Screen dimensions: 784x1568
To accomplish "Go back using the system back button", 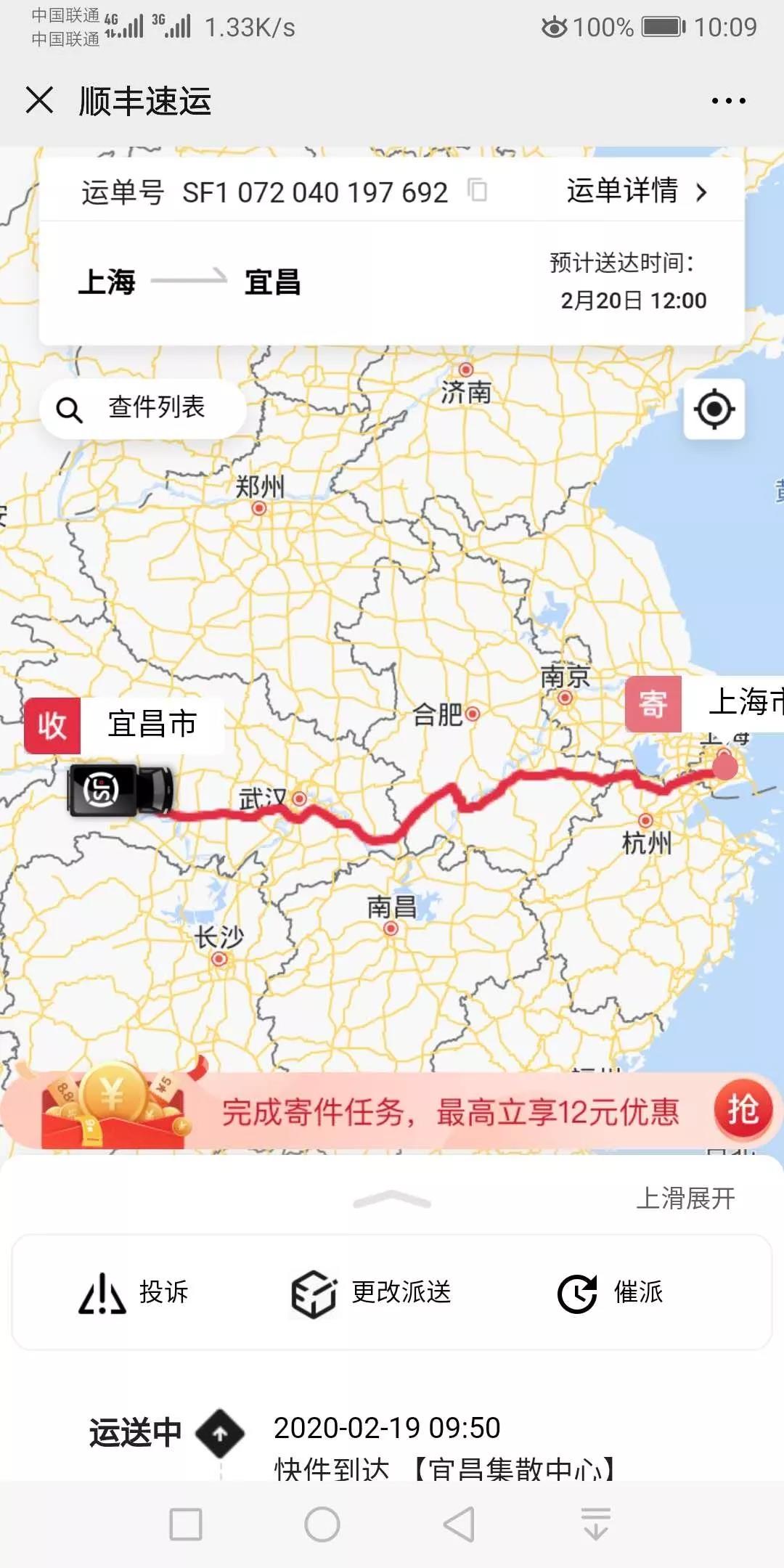I will (459, 1524).
